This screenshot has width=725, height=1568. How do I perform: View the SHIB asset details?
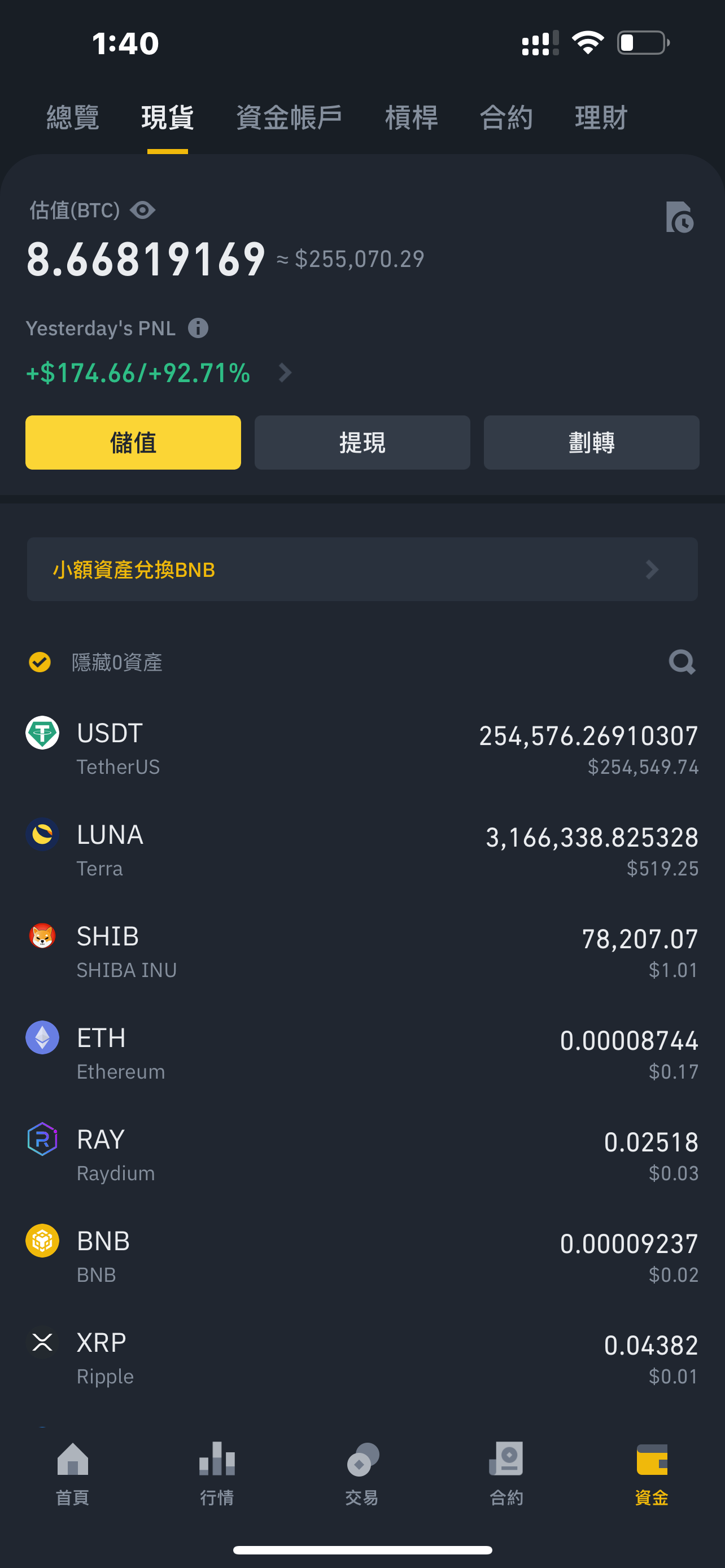pos(362,953)
